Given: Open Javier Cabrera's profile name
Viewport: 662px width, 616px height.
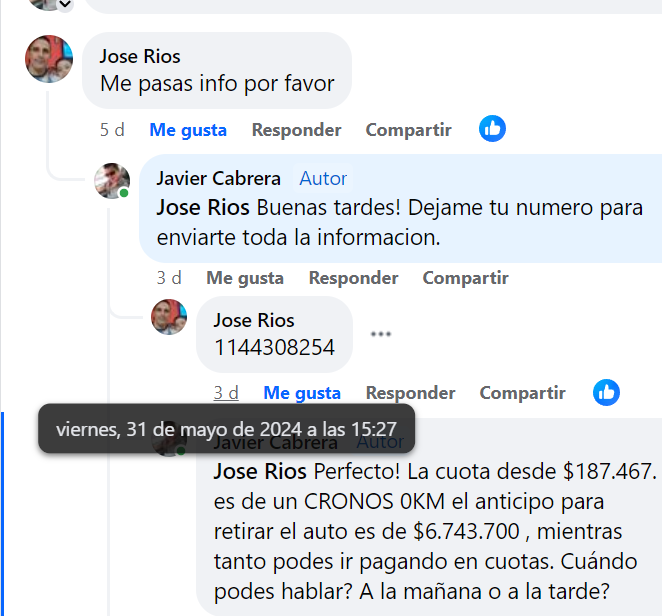Looking at the screenshot, I should coord(218,178).
